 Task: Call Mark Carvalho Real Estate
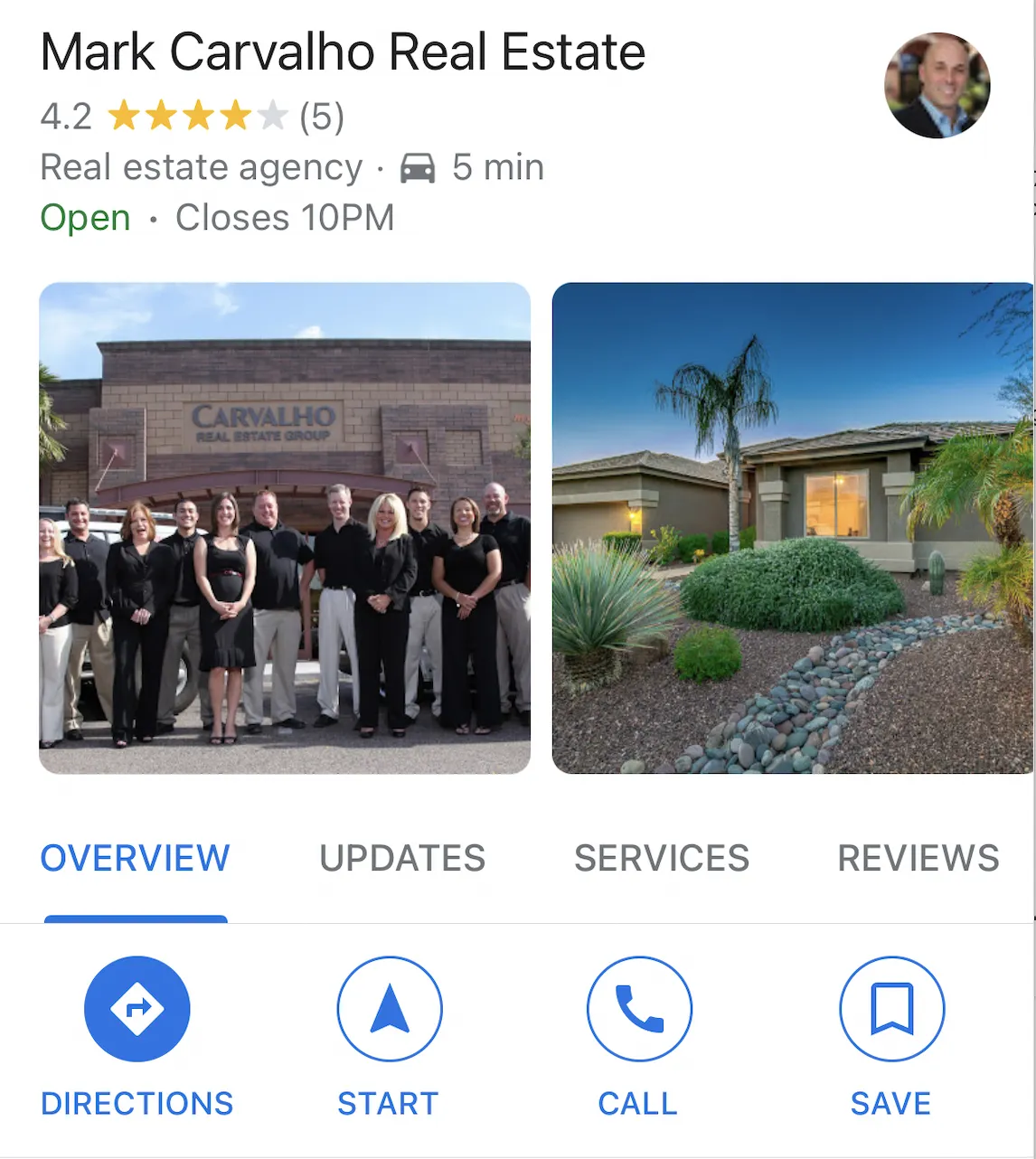point(638,1009)
